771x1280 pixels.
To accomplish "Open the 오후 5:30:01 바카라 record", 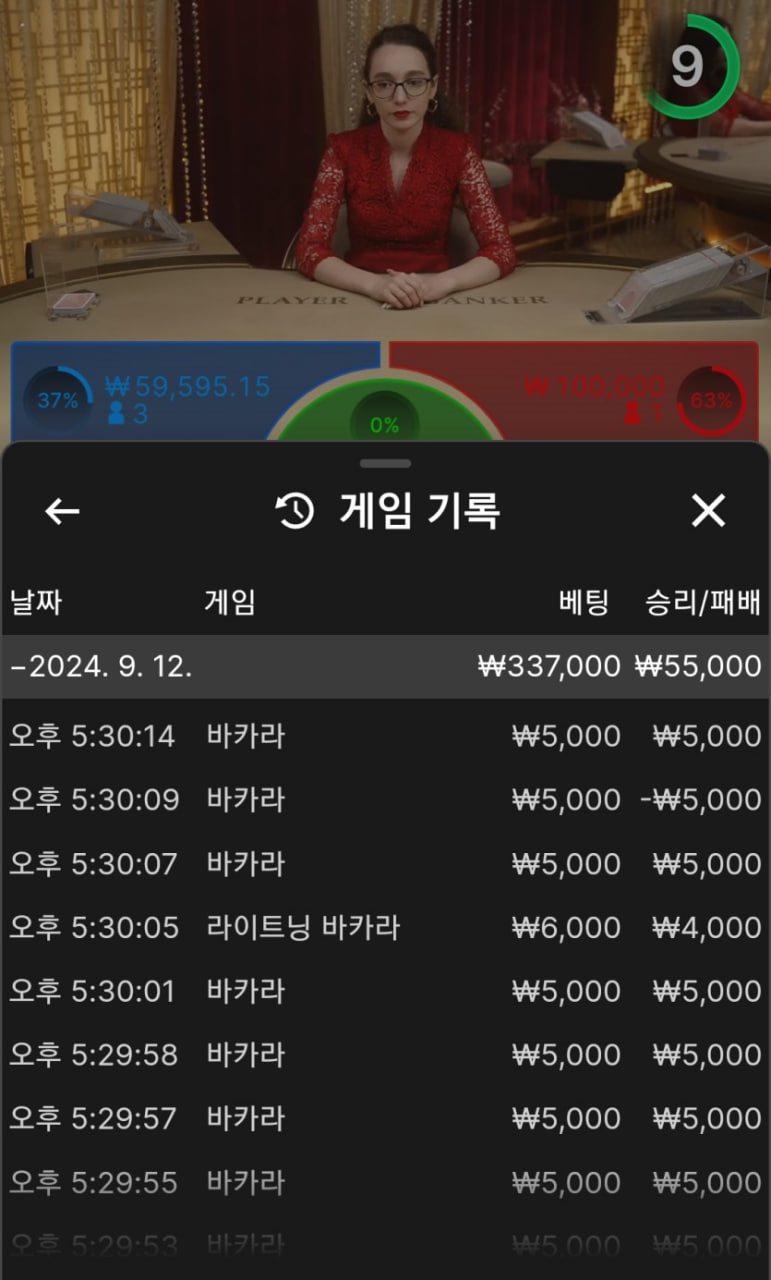I will tap(385, 991).
